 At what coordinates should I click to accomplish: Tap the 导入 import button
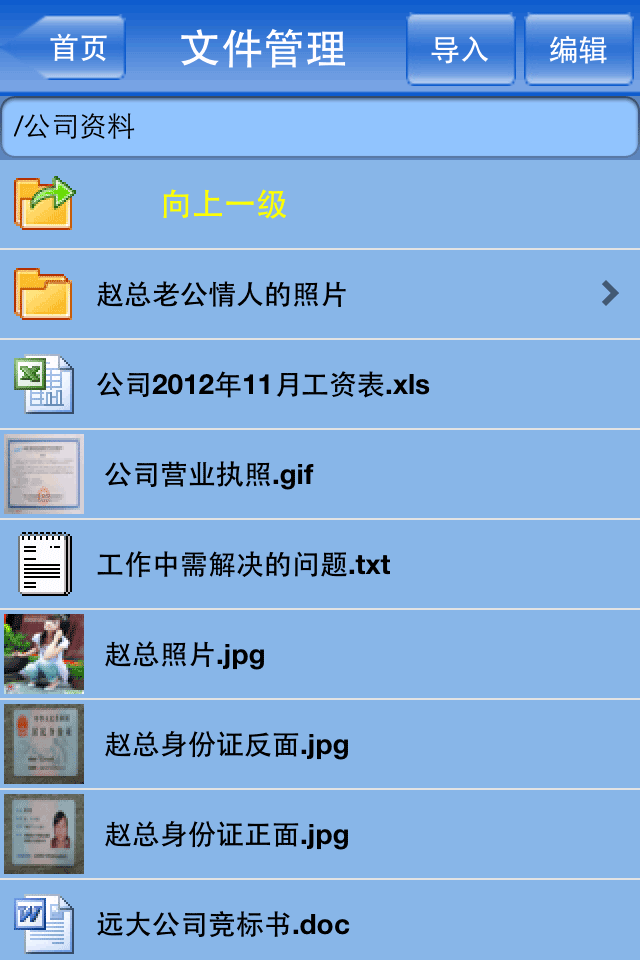[x=459, y=48]
